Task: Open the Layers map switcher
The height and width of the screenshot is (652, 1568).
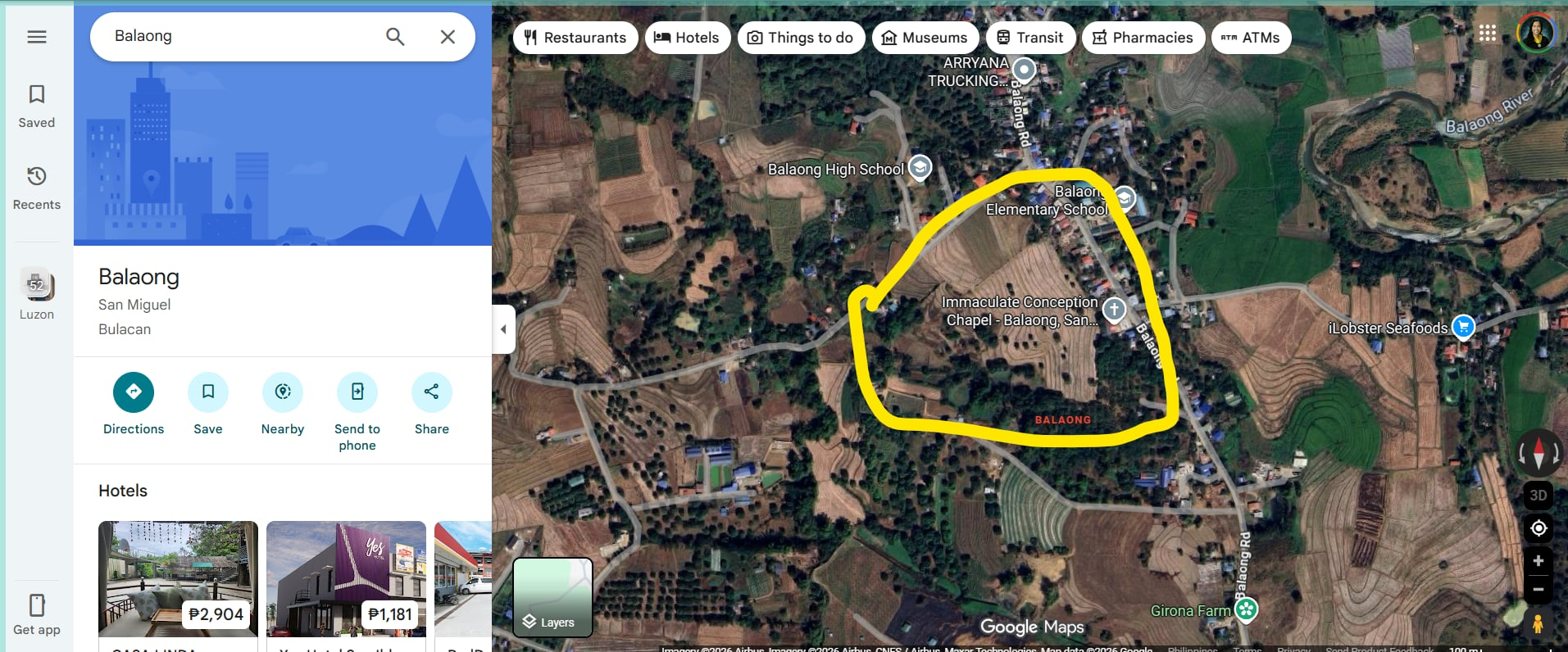Action: (x=552, y=597)
